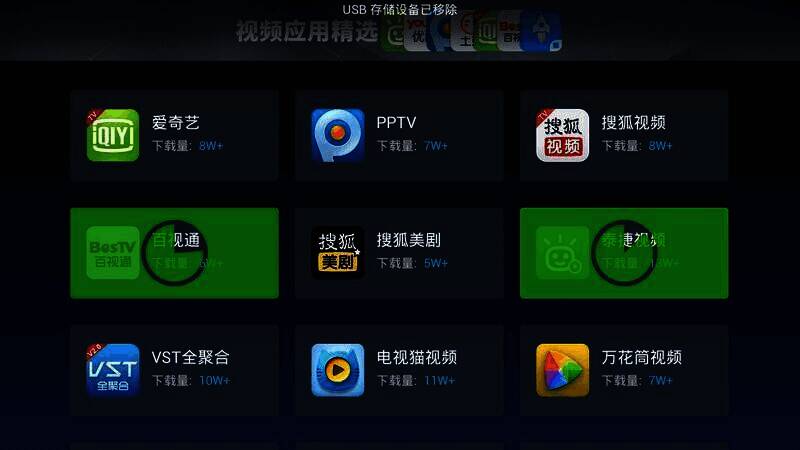Open VST全聚合 app card
This screenshot has height=450, width=800.
174,370
